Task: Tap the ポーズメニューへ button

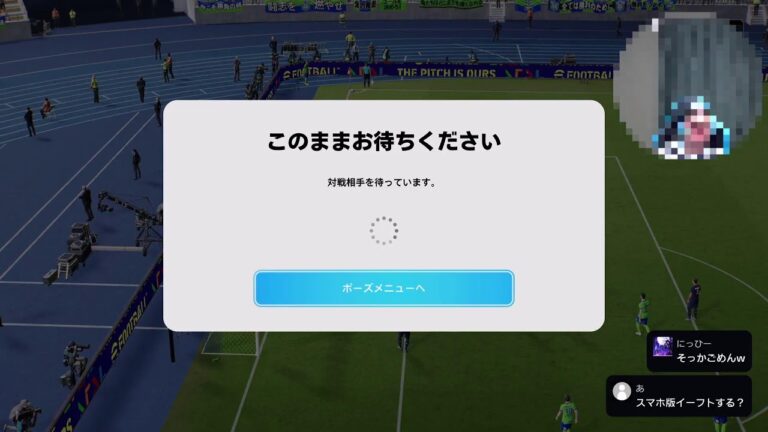Action: [x=384, y=288]
